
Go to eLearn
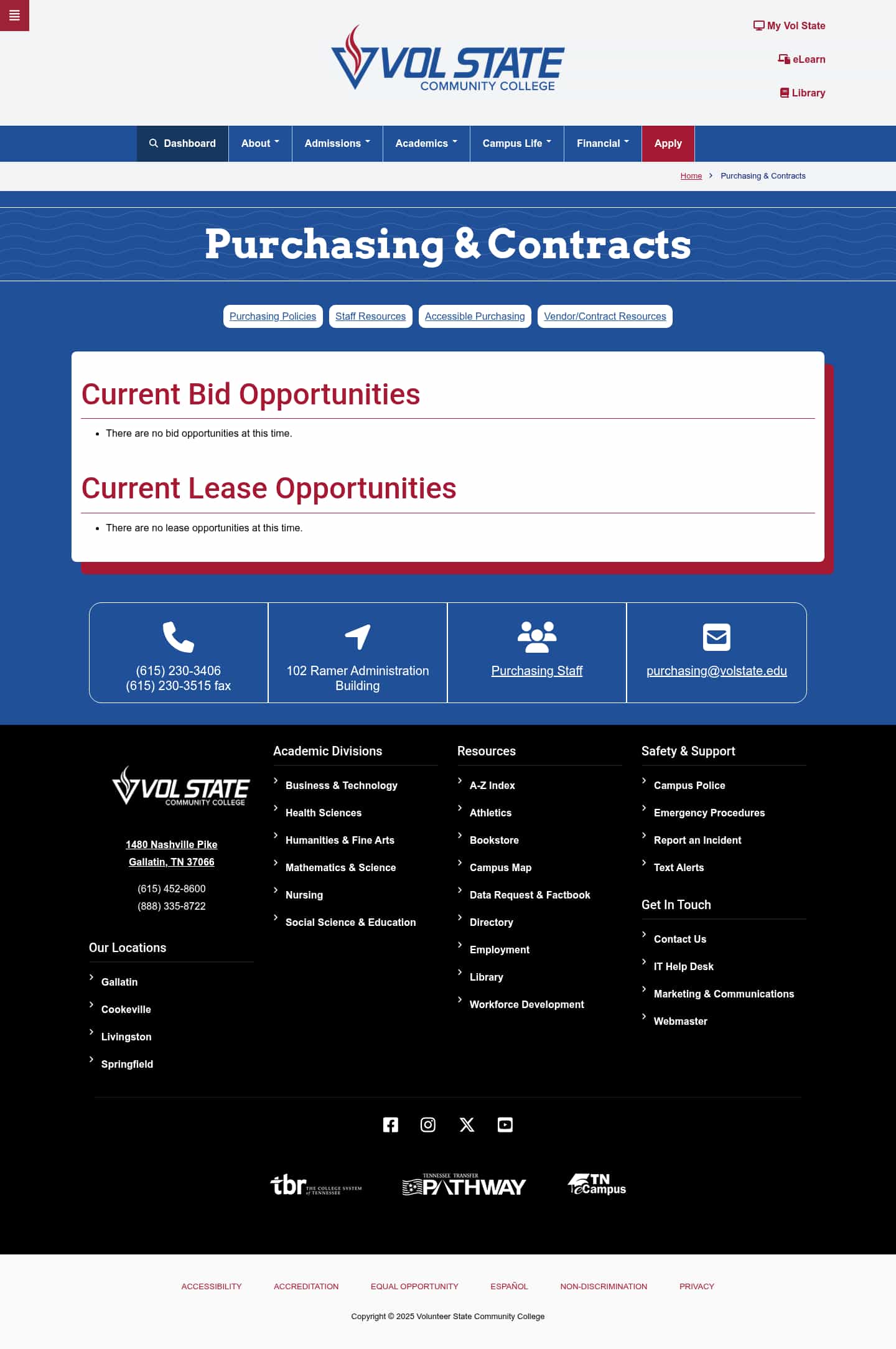[801, 59]
